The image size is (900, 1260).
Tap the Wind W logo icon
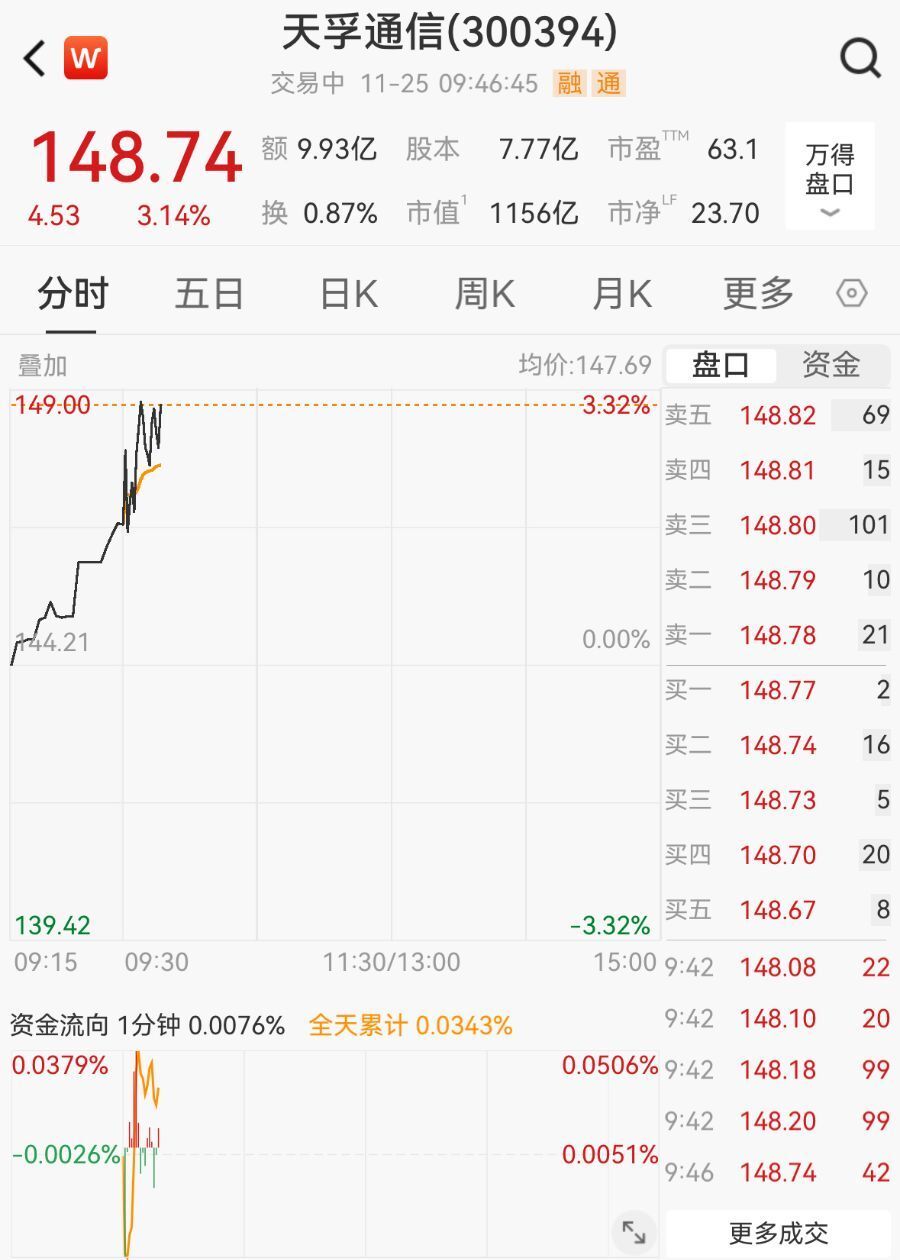(x=84, y=57)
